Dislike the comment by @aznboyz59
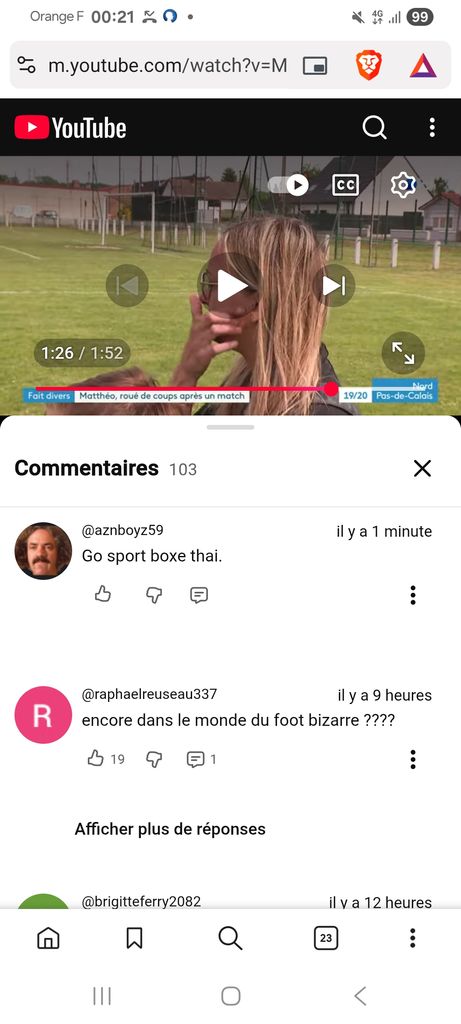This screenshot has height=1024, width=461. pos(153,594)
